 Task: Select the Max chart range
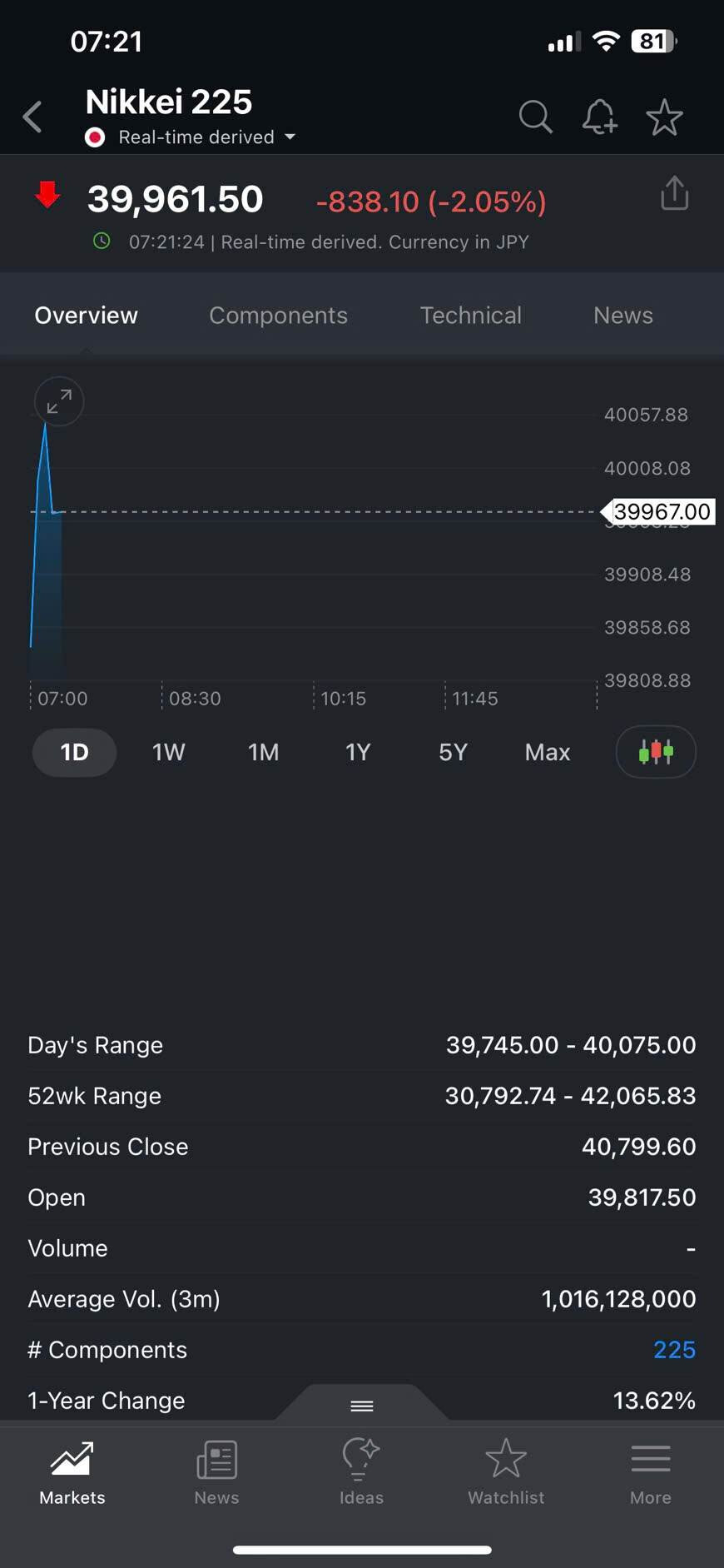pos(547,753)
